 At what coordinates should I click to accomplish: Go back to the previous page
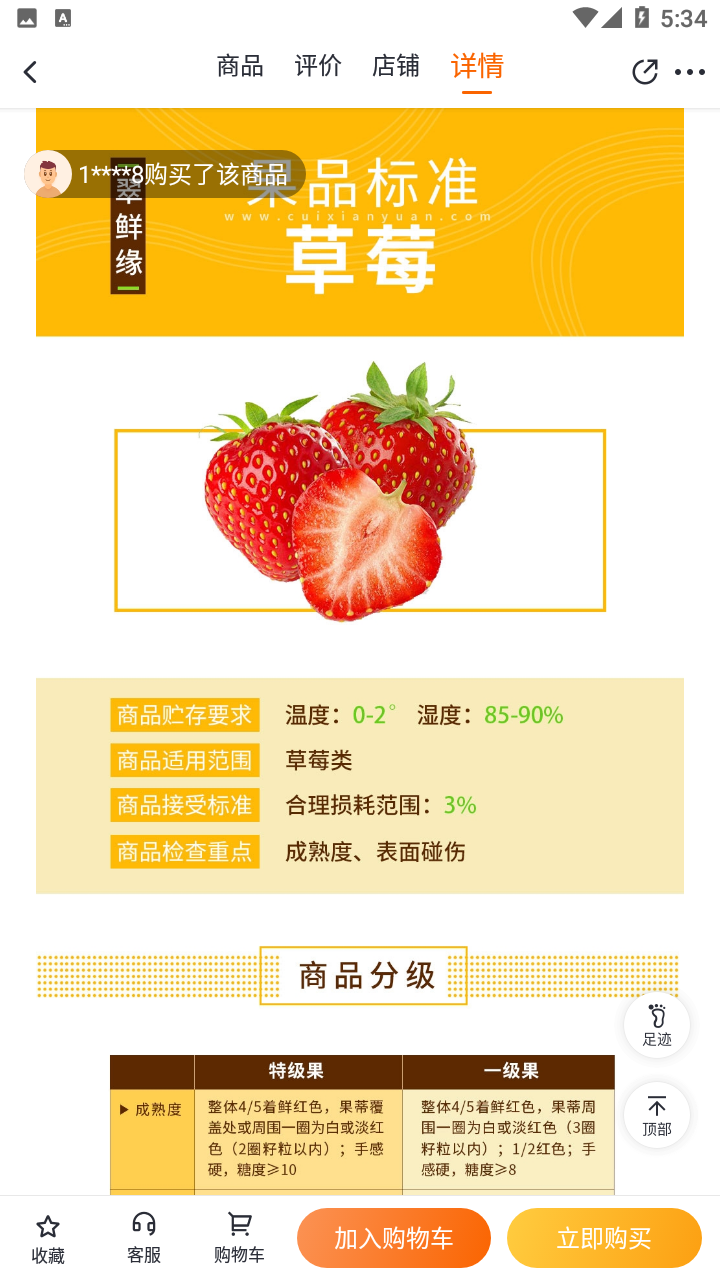click(30, 72)
